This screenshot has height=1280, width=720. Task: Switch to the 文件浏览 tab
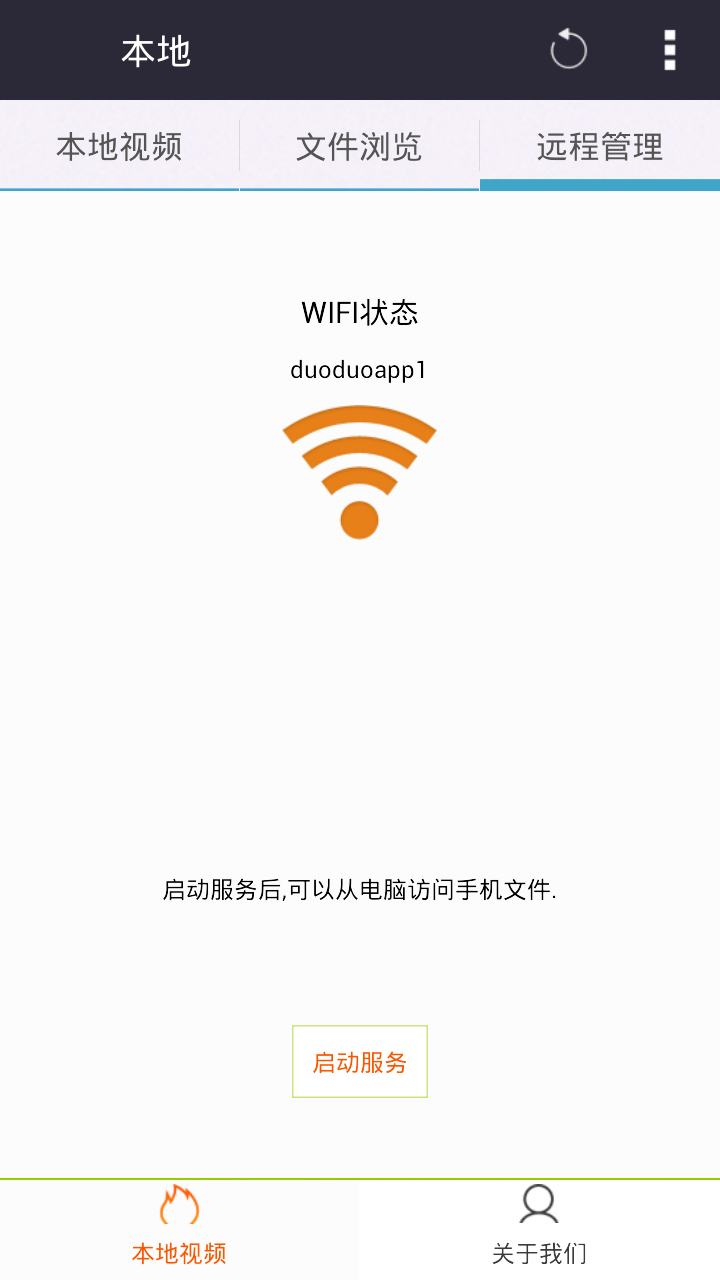pyautogui.click(x=359, y=147)
